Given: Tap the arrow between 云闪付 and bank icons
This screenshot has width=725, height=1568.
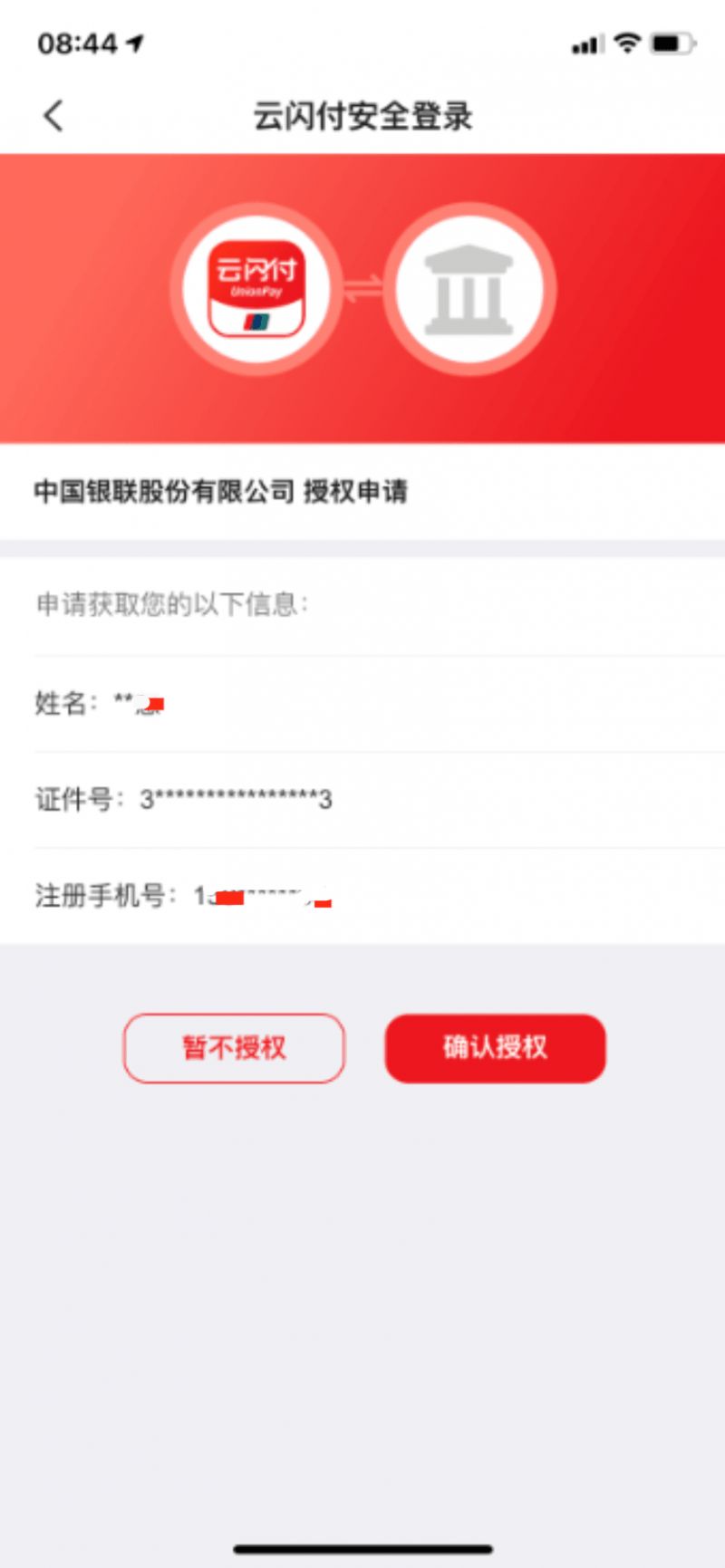Looking at the screenshot, I should (x=363, y=288).
